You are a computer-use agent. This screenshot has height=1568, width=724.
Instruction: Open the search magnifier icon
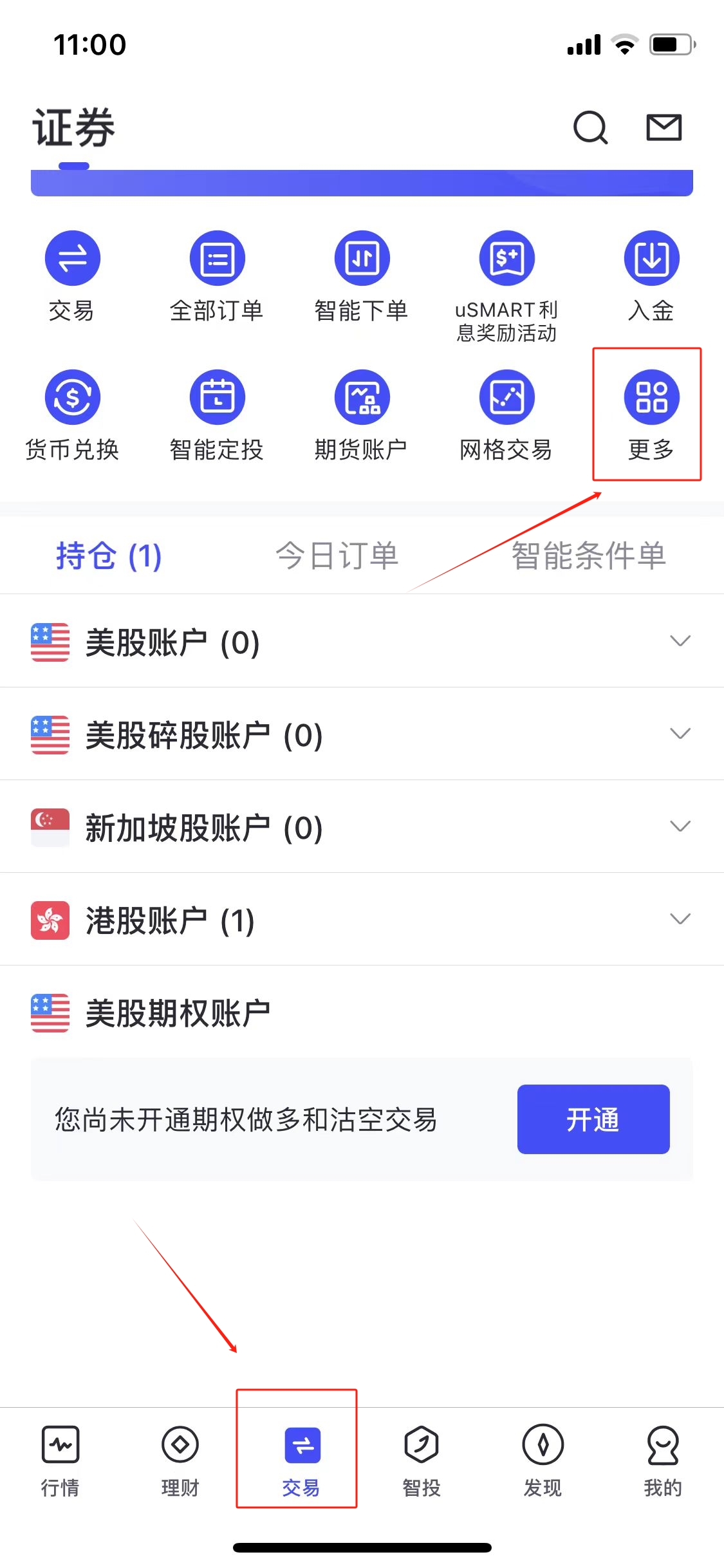click(x=590, y=127)
